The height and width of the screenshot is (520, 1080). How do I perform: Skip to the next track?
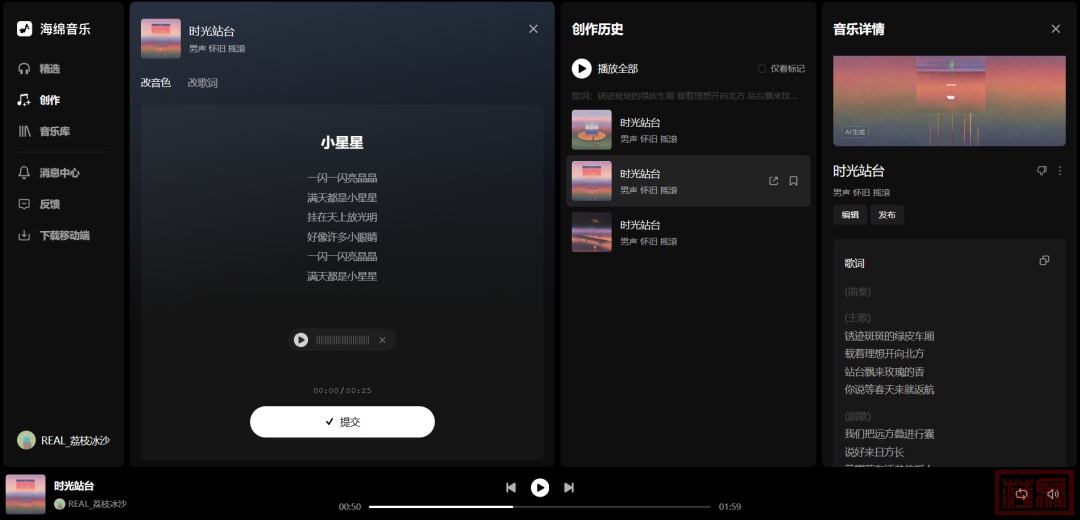coord(569,488)
